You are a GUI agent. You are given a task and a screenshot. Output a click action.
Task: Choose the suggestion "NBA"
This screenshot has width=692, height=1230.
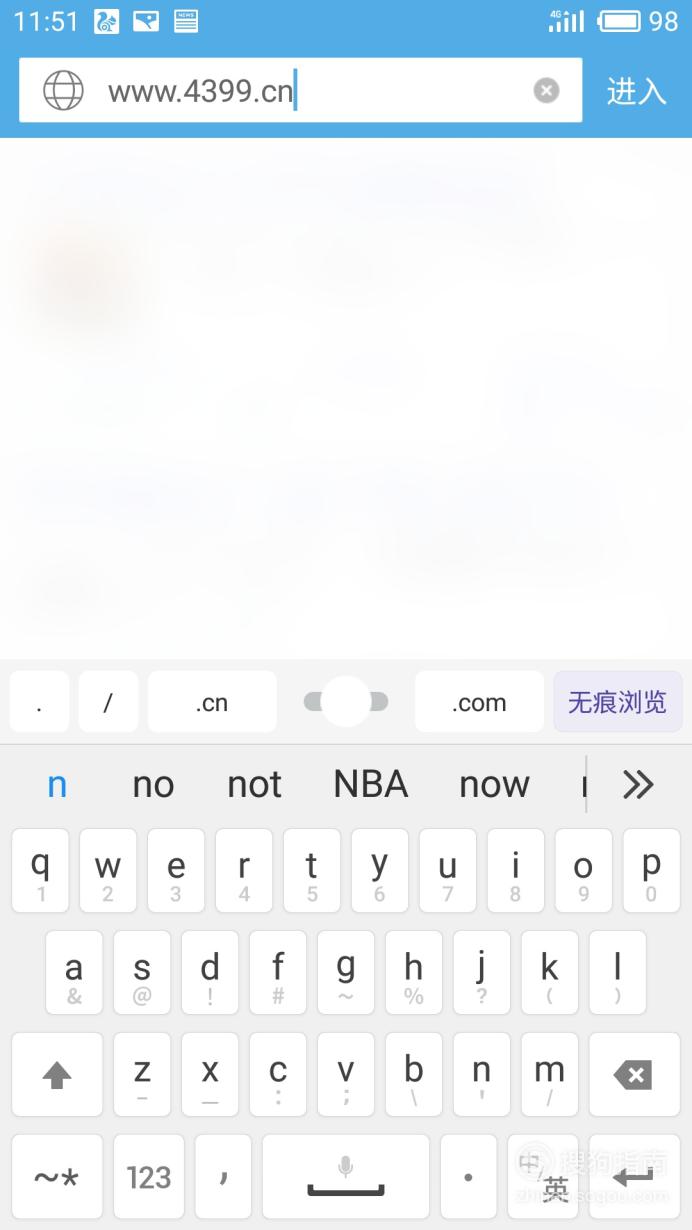tap(370, 785)
